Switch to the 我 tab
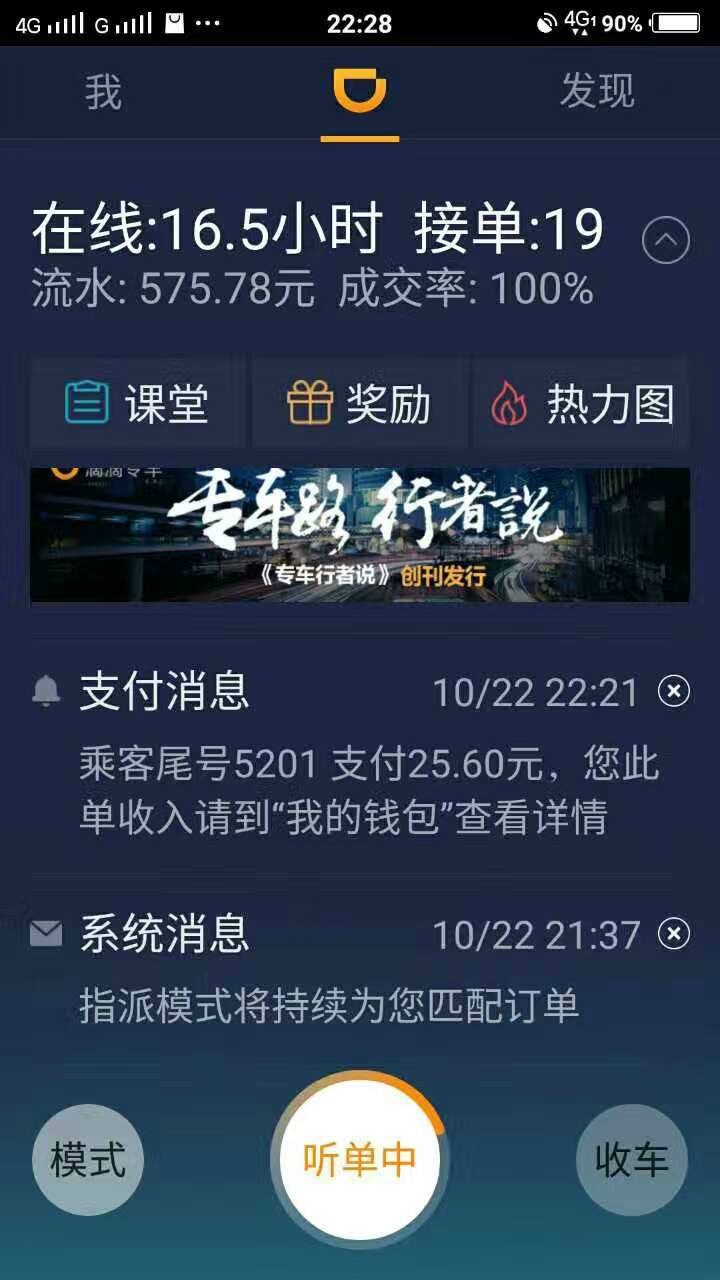 coord(103,92)
